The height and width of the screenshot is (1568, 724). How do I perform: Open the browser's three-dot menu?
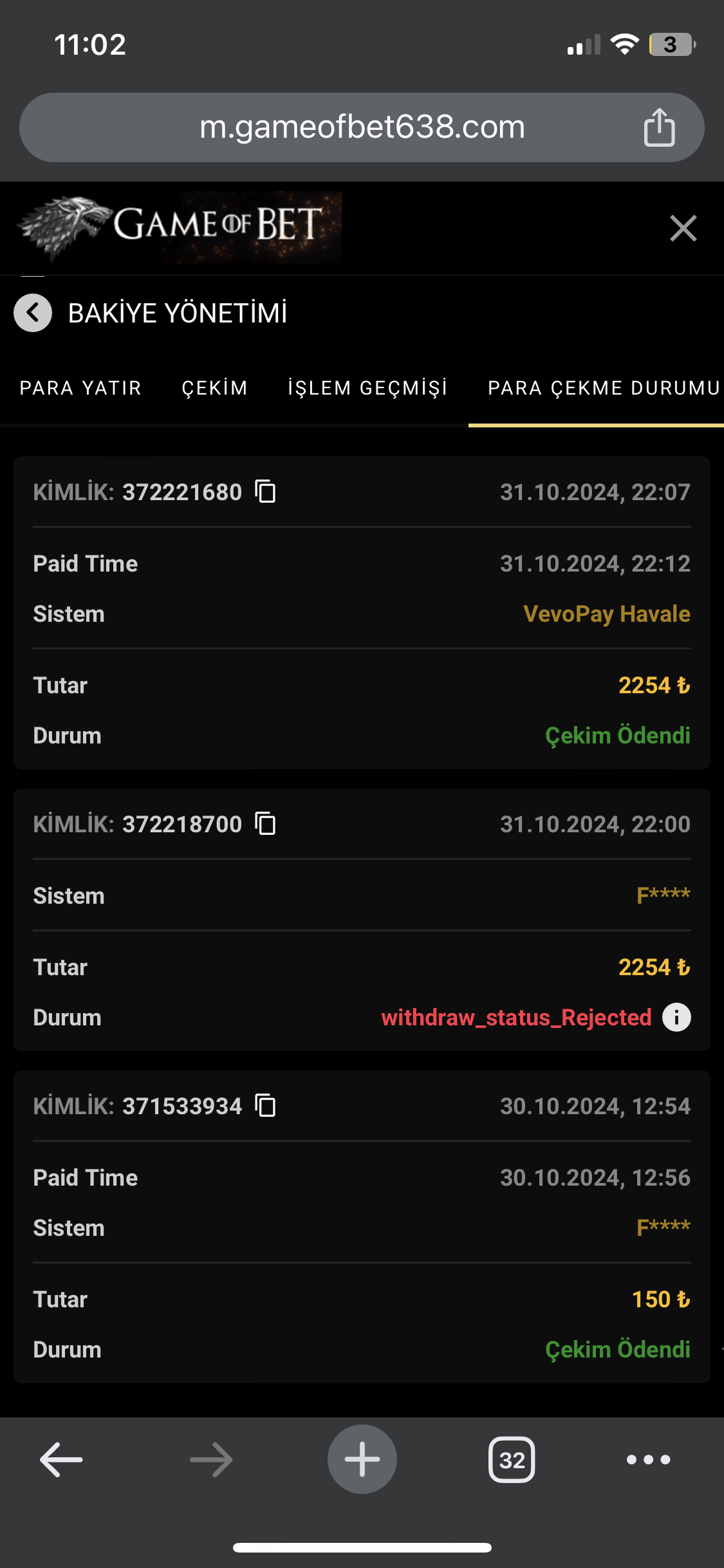tap(648, 1459)
